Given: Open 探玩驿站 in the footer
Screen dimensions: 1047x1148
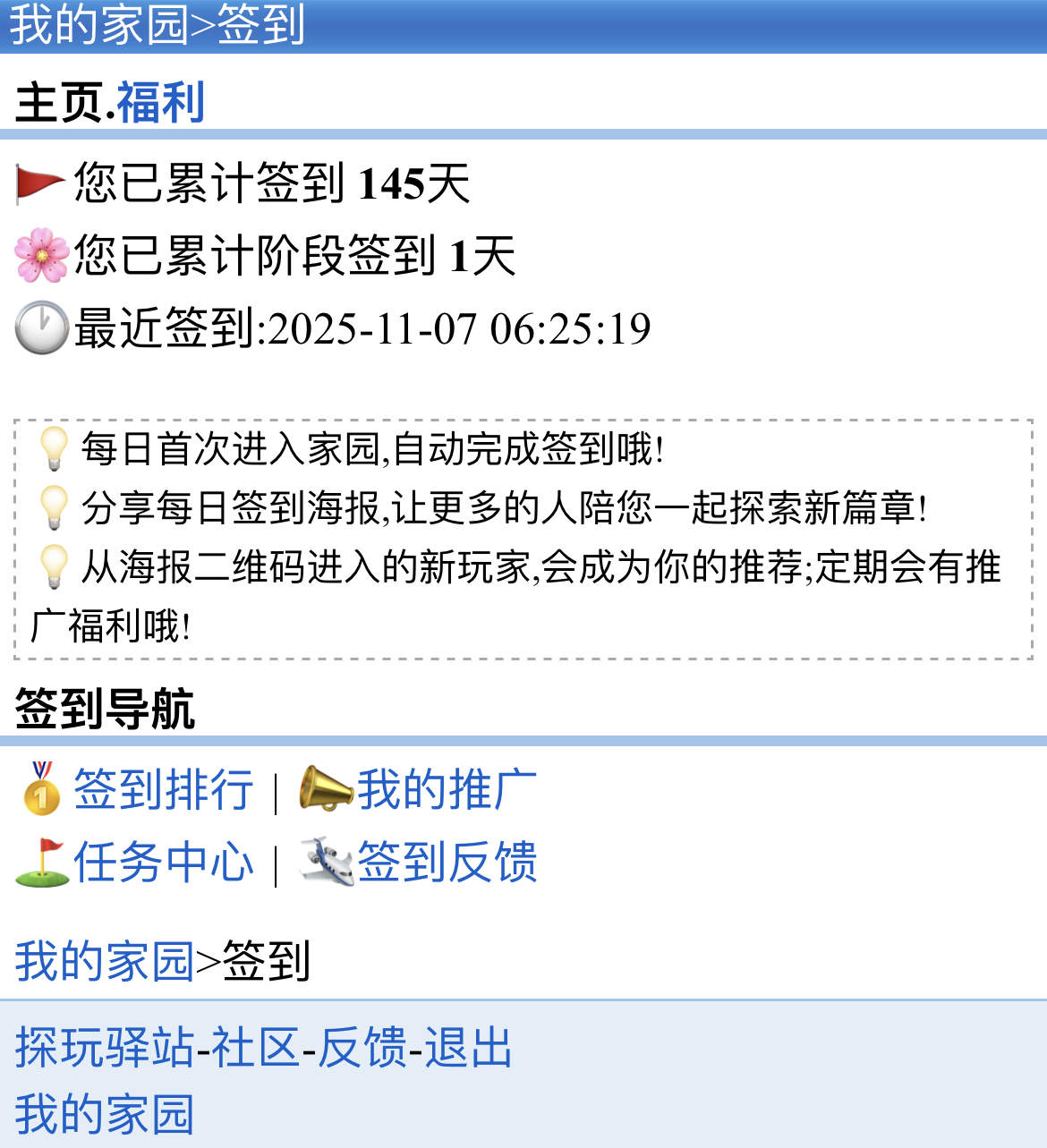Looking at the screenshot, I should click(x=104, y=1047).
